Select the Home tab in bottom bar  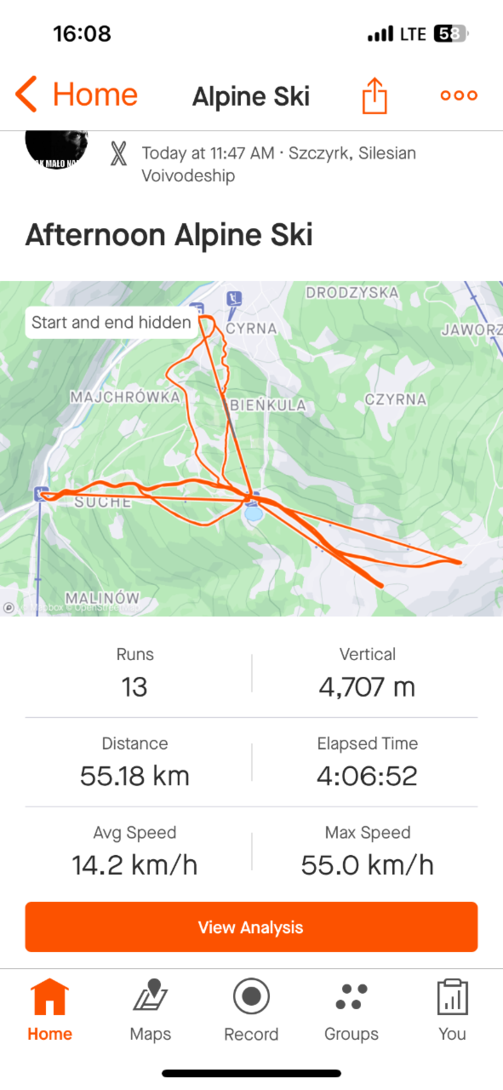tap(50, 1010)
